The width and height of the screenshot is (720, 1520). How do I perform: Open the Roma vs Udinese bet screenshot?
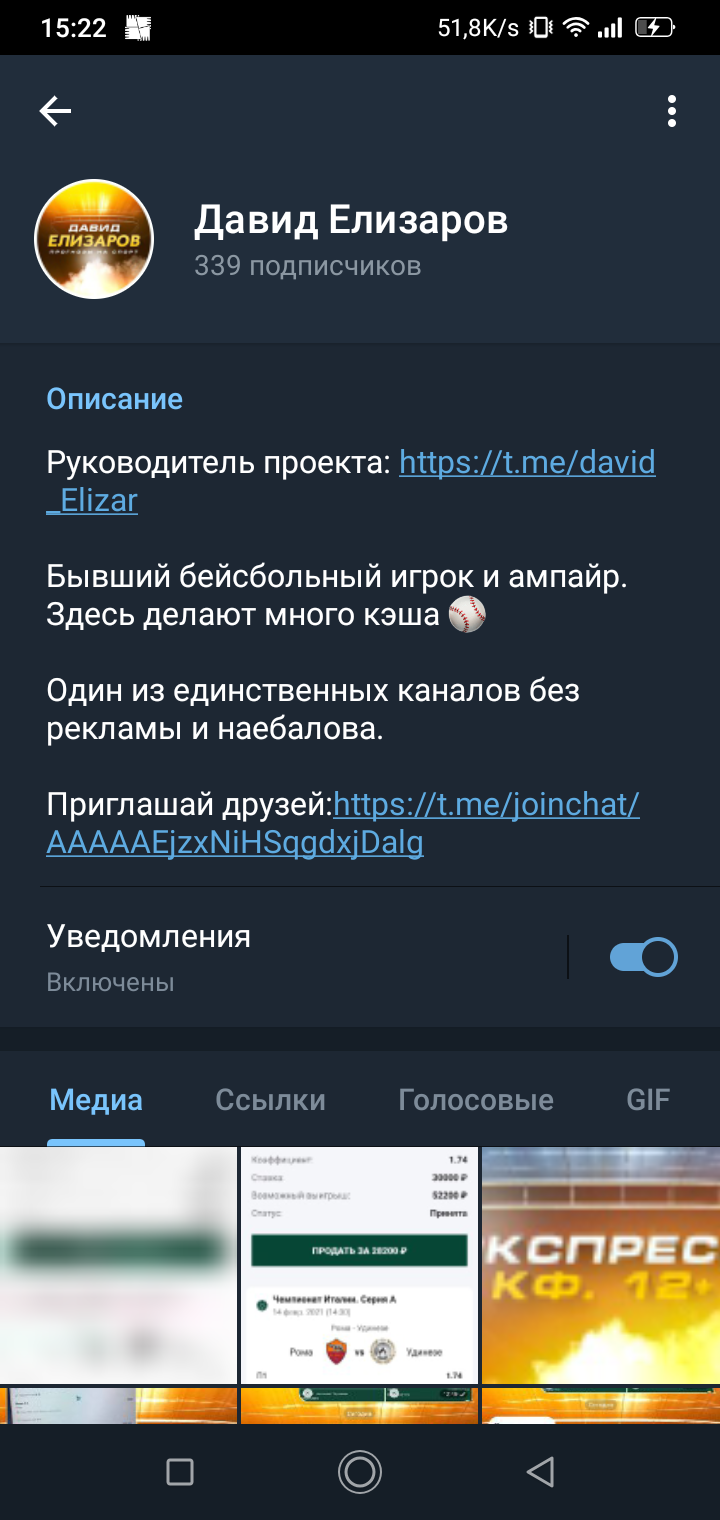tap(359, 1265)
